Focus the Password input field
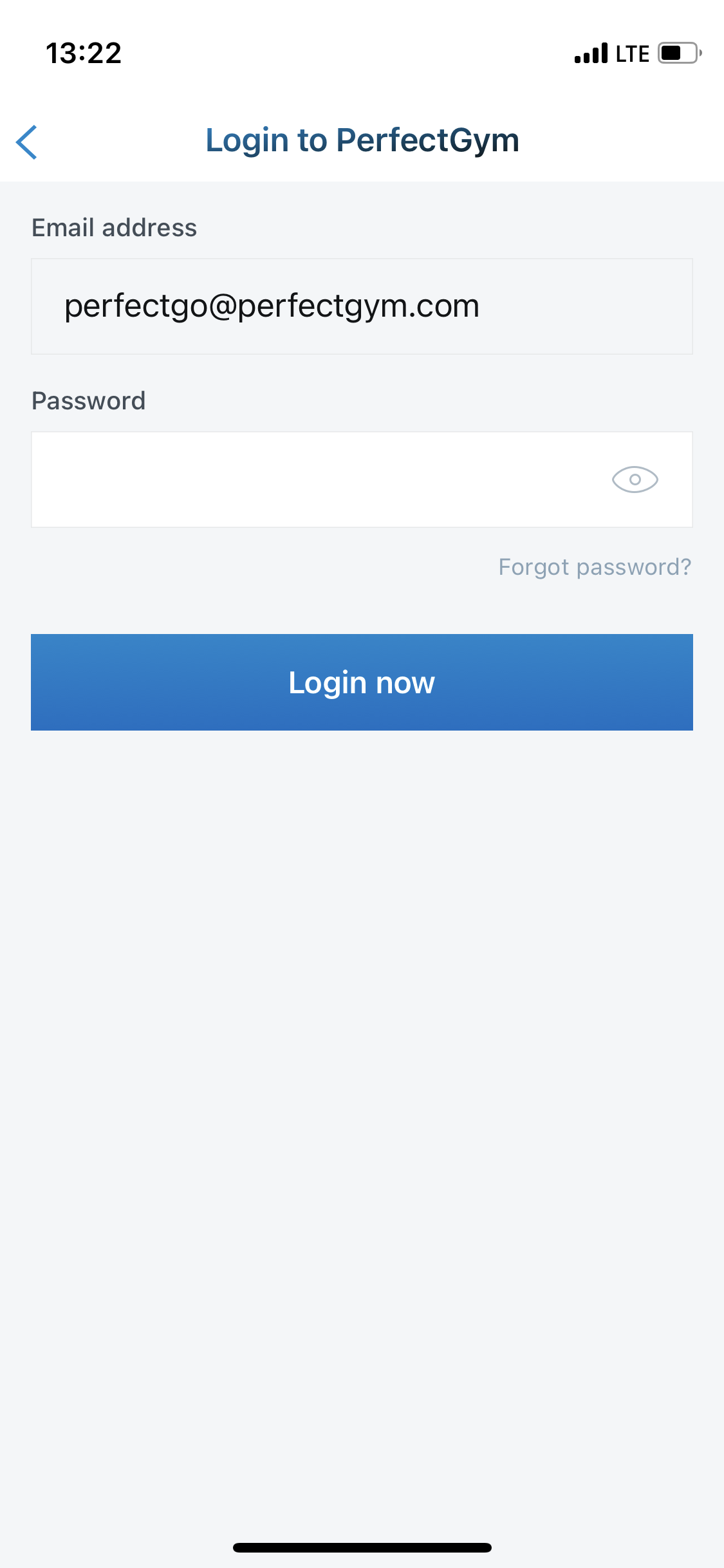The width and height of the screenshot is (724, 1568). tap(309, 480)
